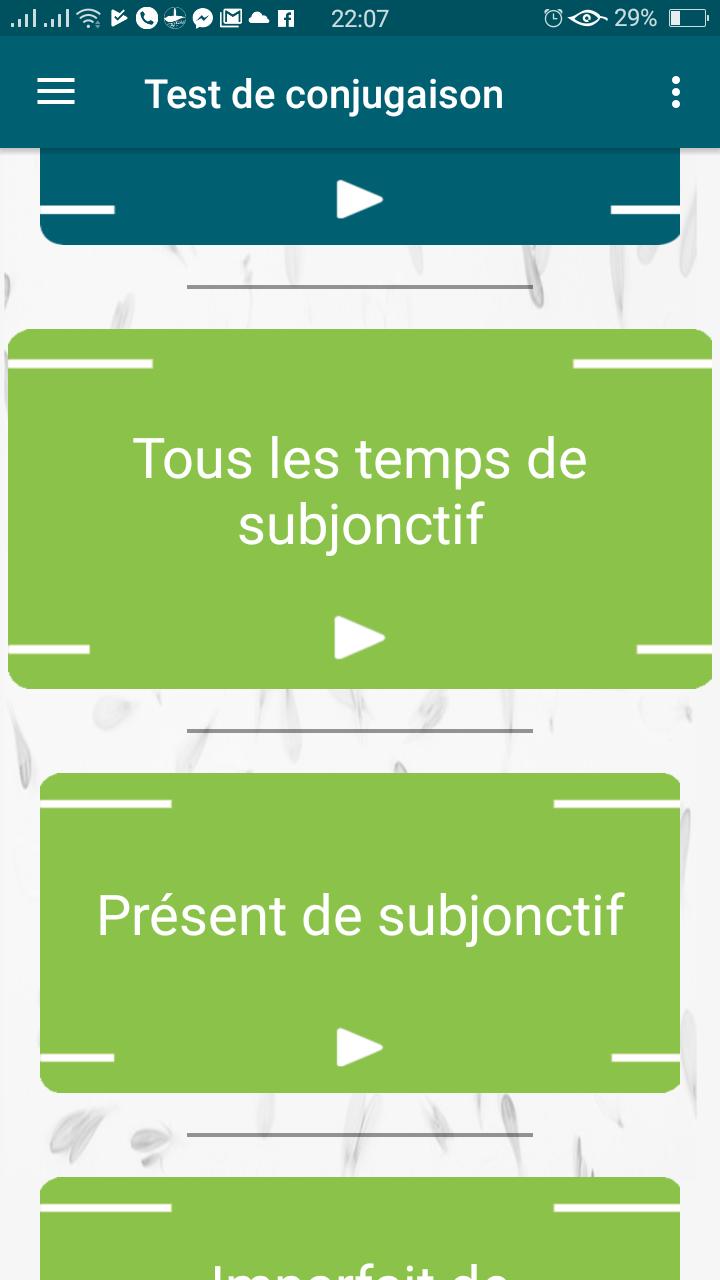Open the hamburger drawer menu
This screenshot has height=1280, width=720.
(56, 92)
